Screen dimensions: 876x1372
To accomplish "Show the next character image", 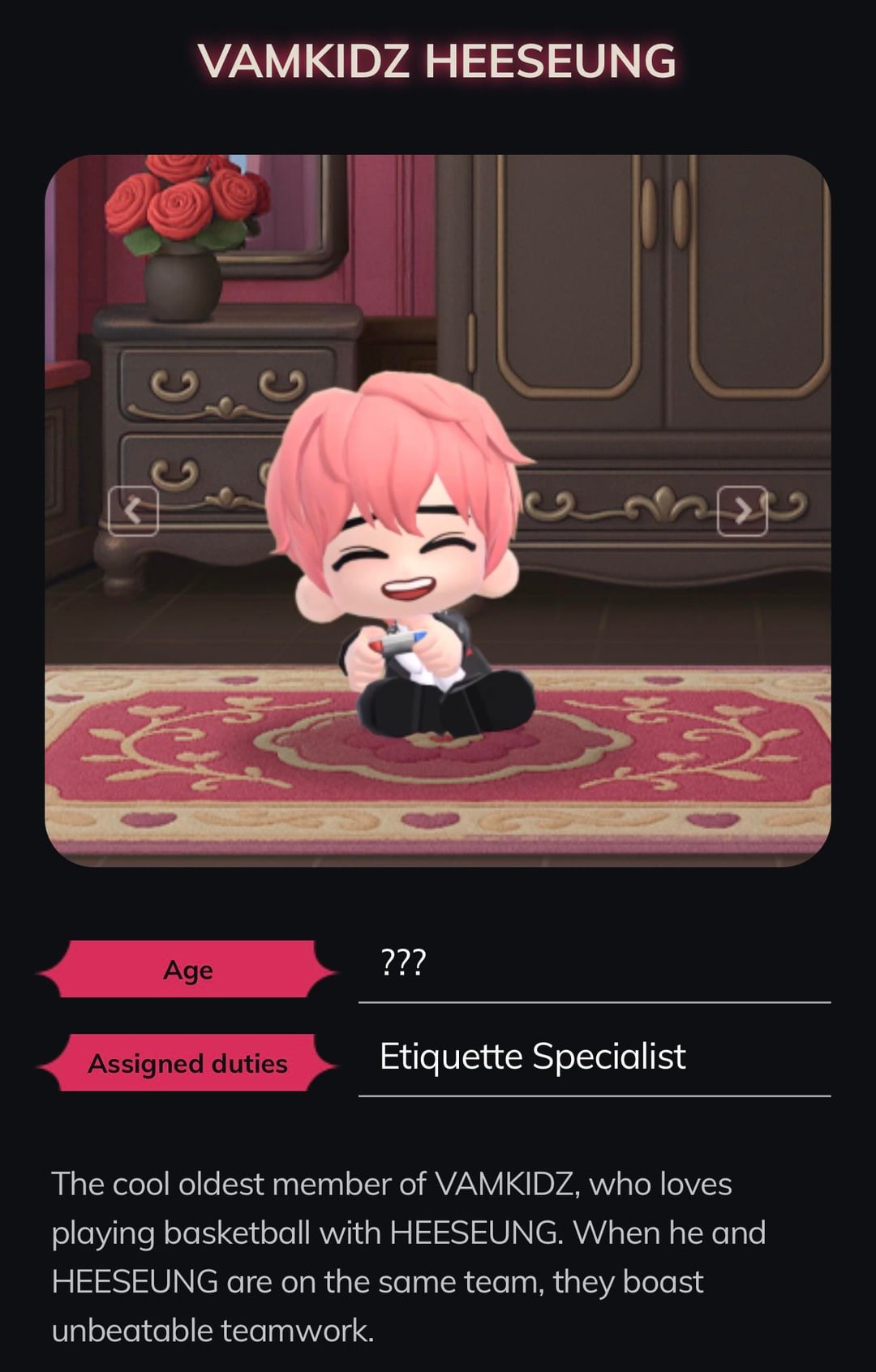I will pos(742,511).
